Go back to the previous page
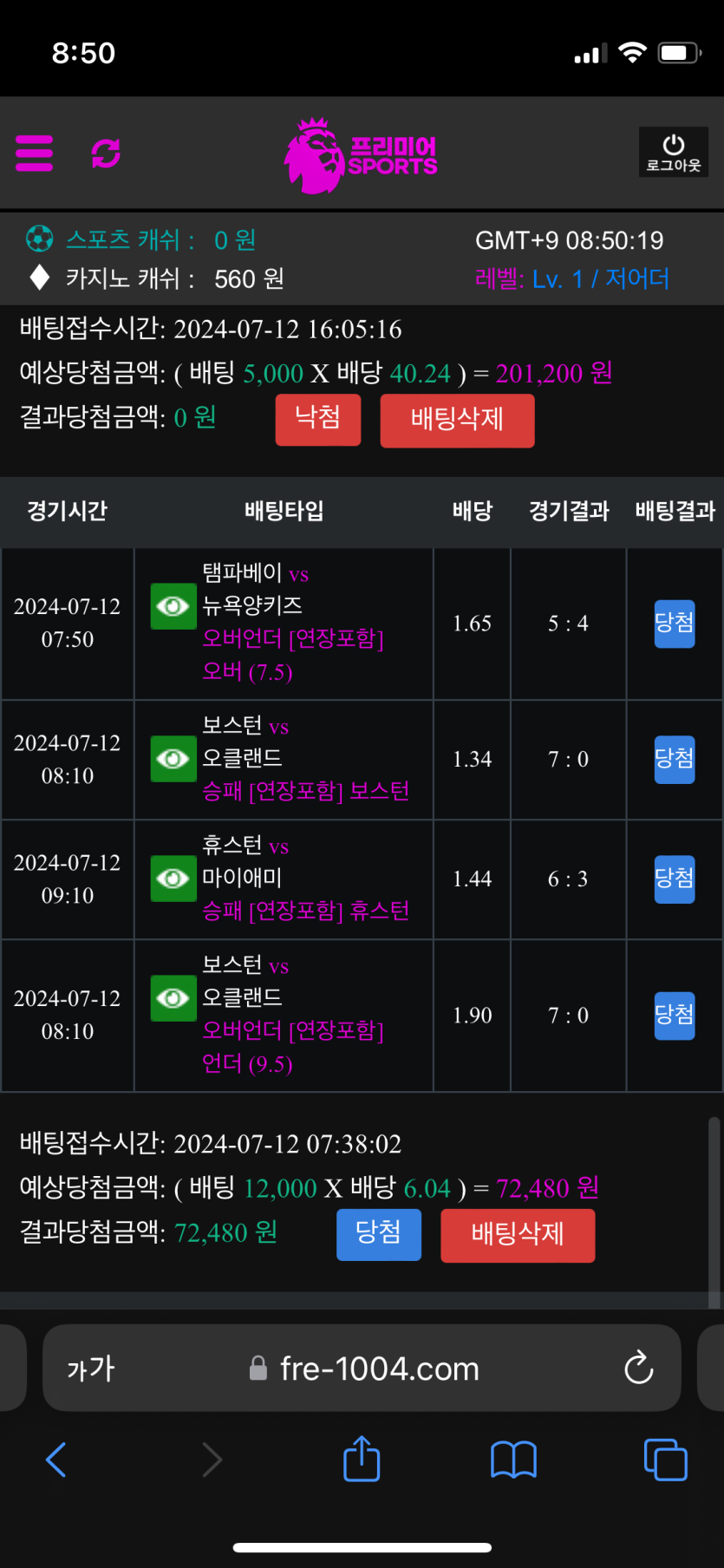Screen dimensions: 724x1568 point(56,1460)
